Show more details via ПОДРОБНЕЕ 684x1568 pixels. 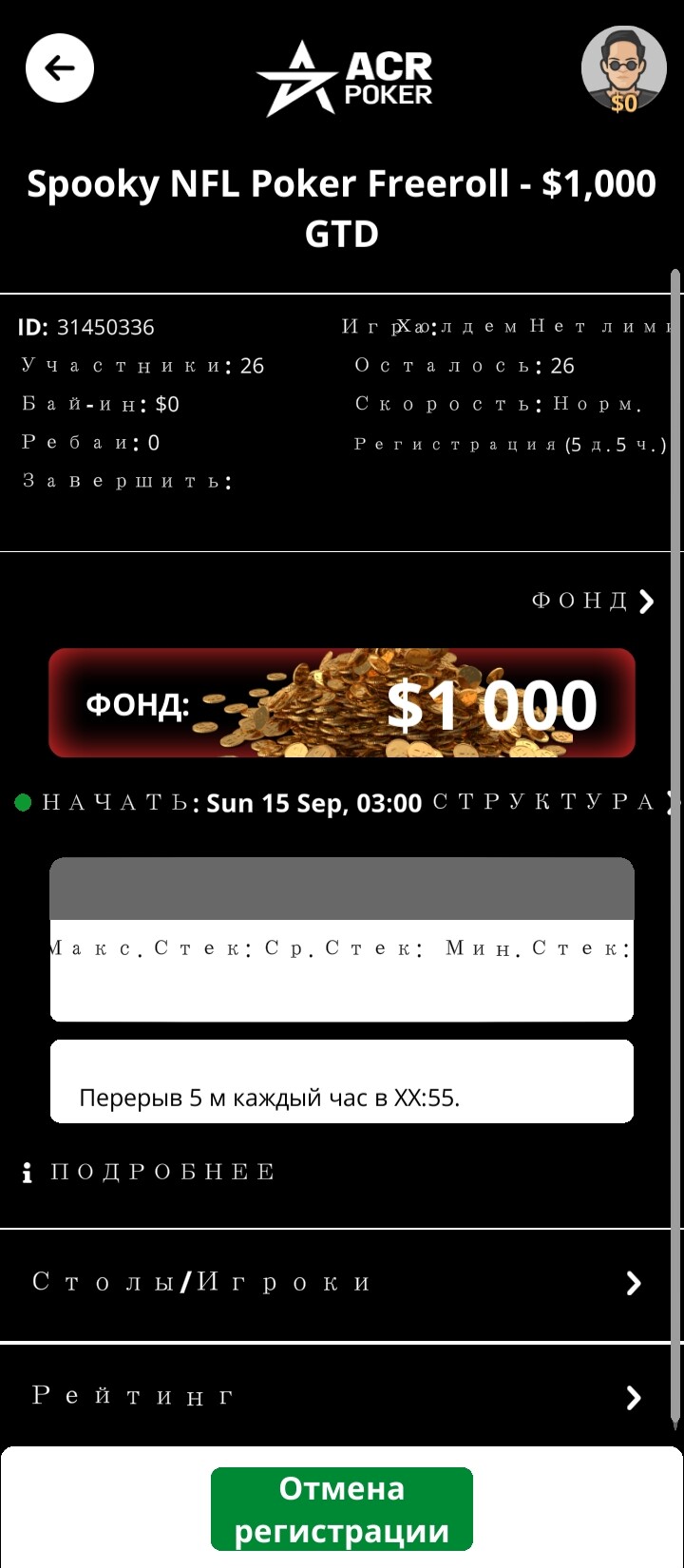pyautogui.click(x=149, y=1172)
